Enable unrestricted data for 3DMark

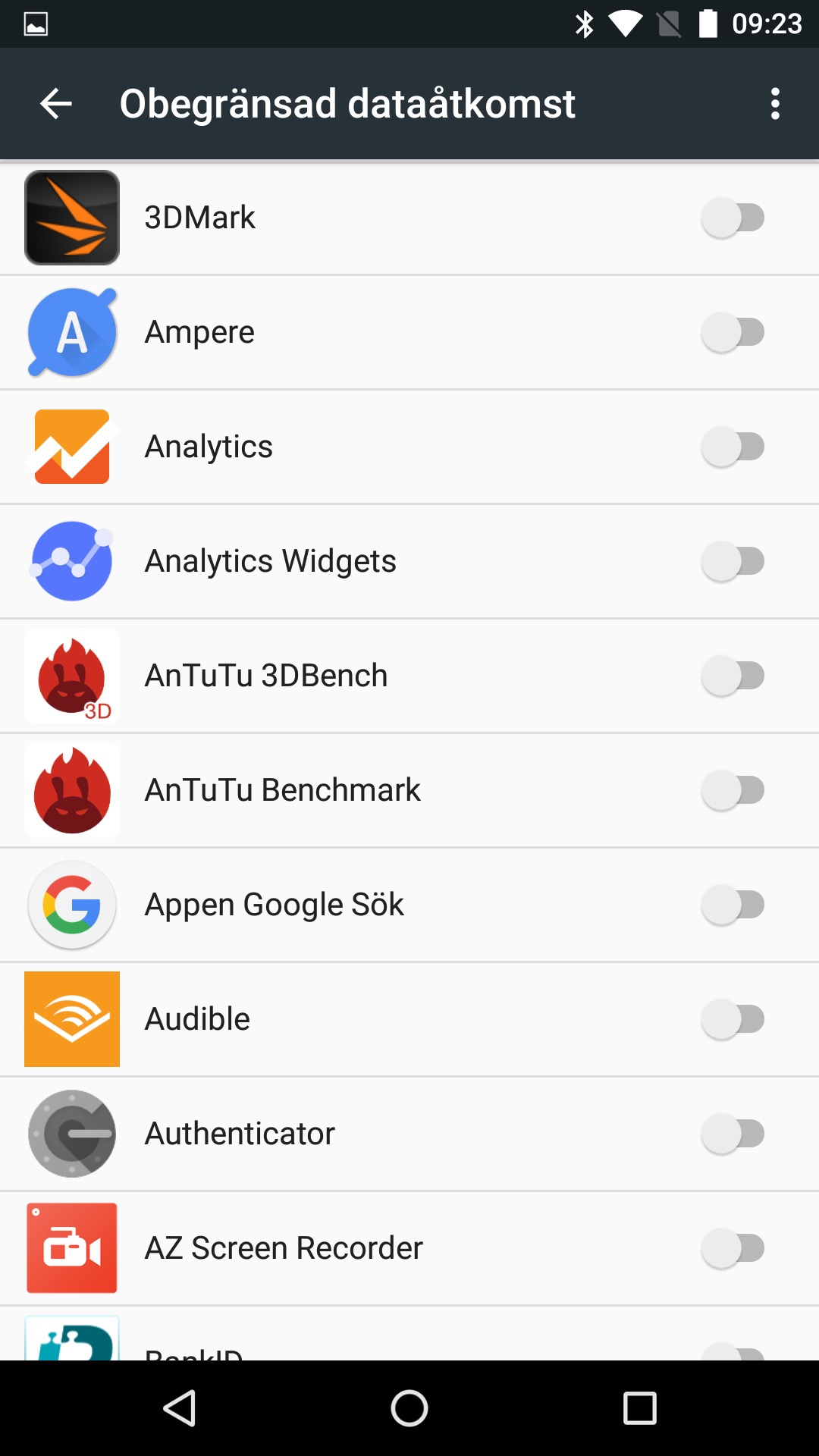point(733,218)
